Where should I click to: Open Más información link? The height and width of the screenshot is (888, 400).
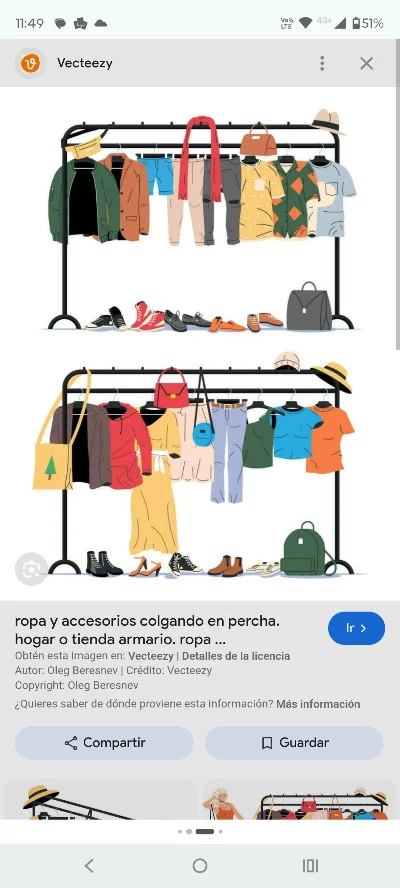pos(318,704)
